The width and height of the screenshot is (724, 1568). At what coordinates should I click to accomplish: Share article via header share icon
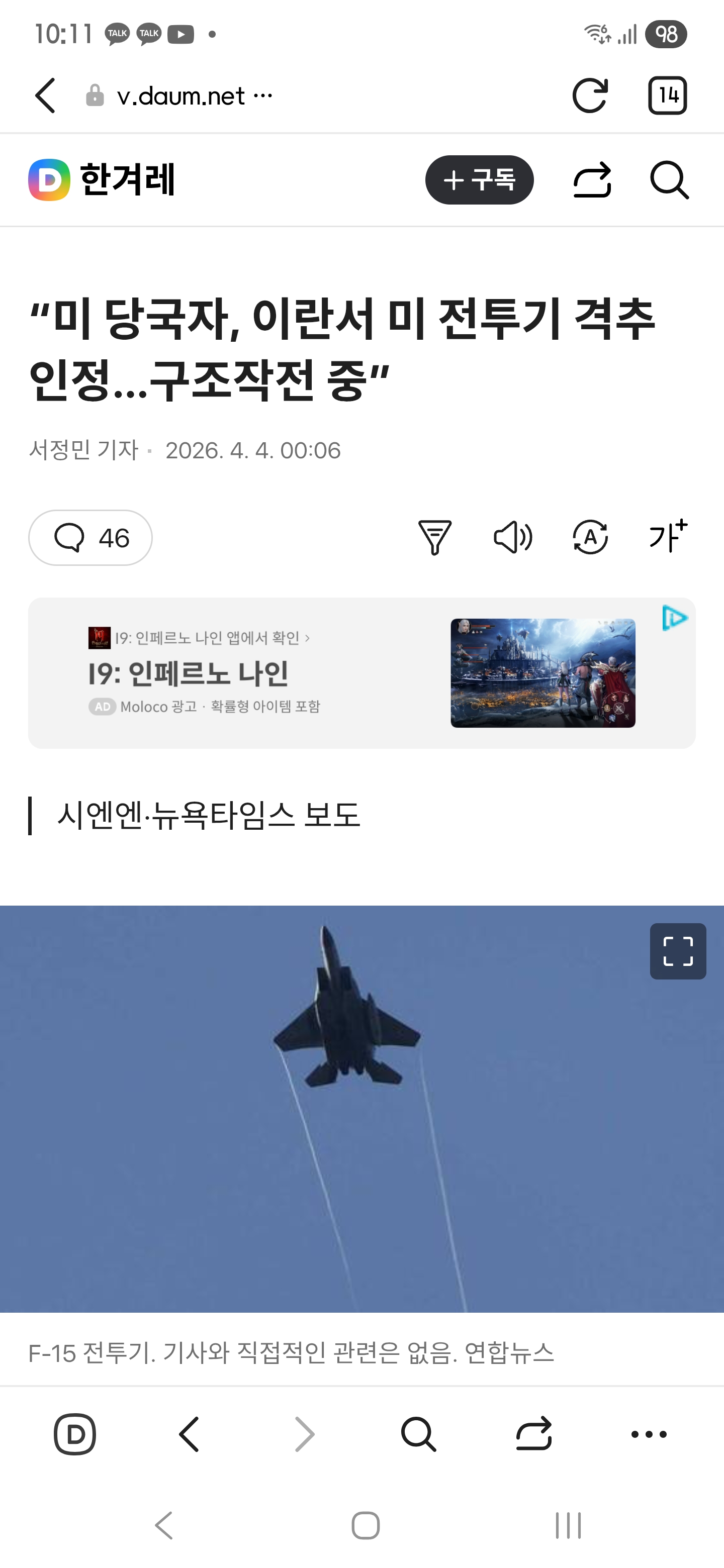592,179
